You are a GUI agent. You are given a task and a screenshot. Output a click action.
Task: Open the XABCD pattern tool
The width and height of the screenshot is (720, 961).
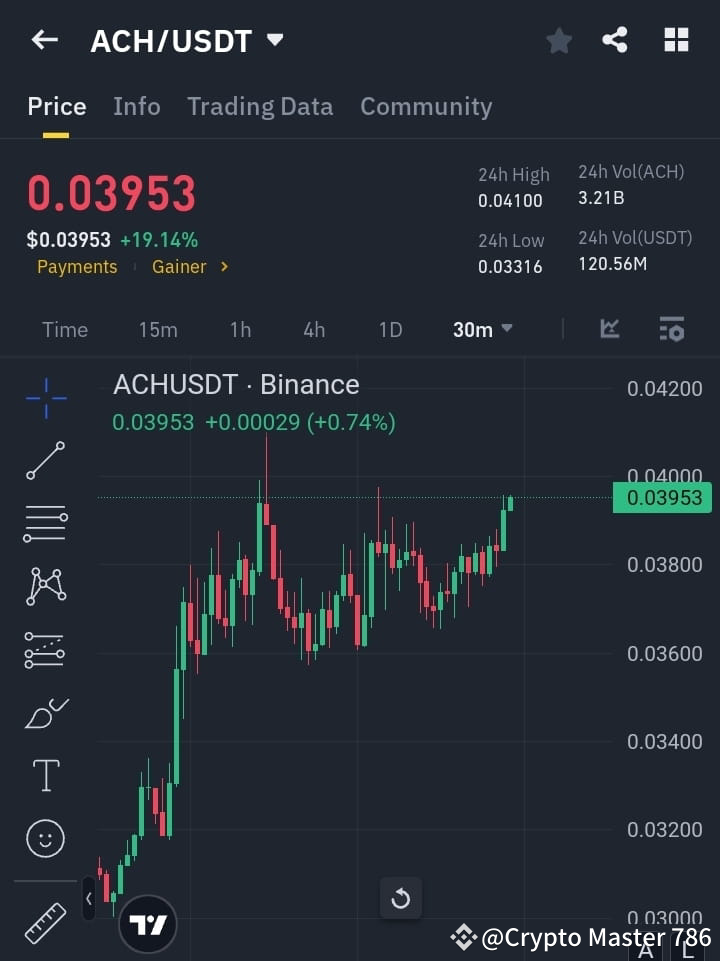click(x=45, y=587)
